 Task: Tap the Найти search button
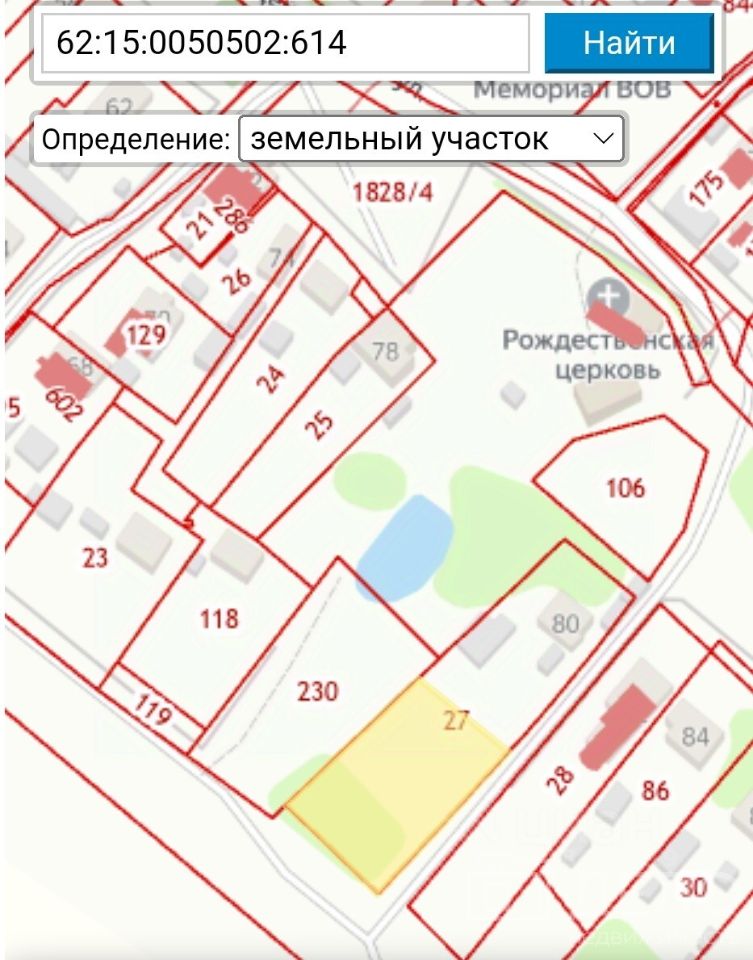point(629,43)
